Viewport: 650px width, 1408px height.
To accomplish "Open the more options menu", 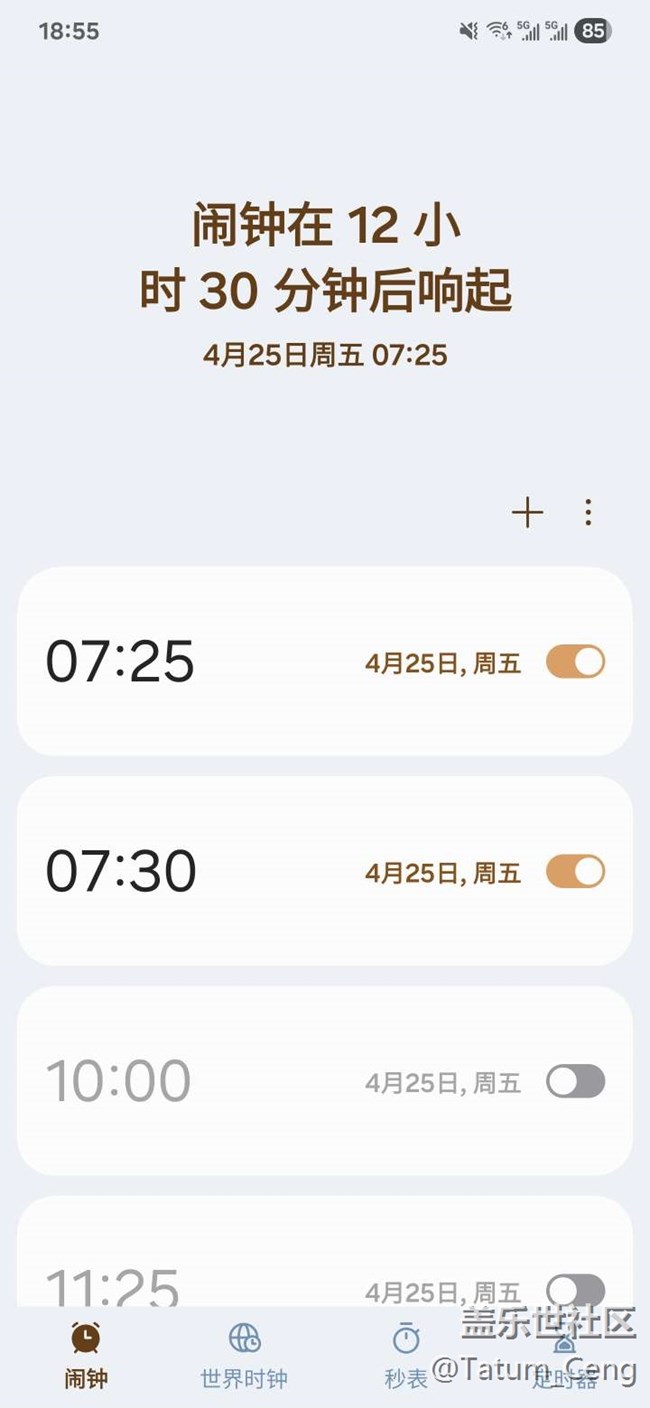I will coord(588,513).
